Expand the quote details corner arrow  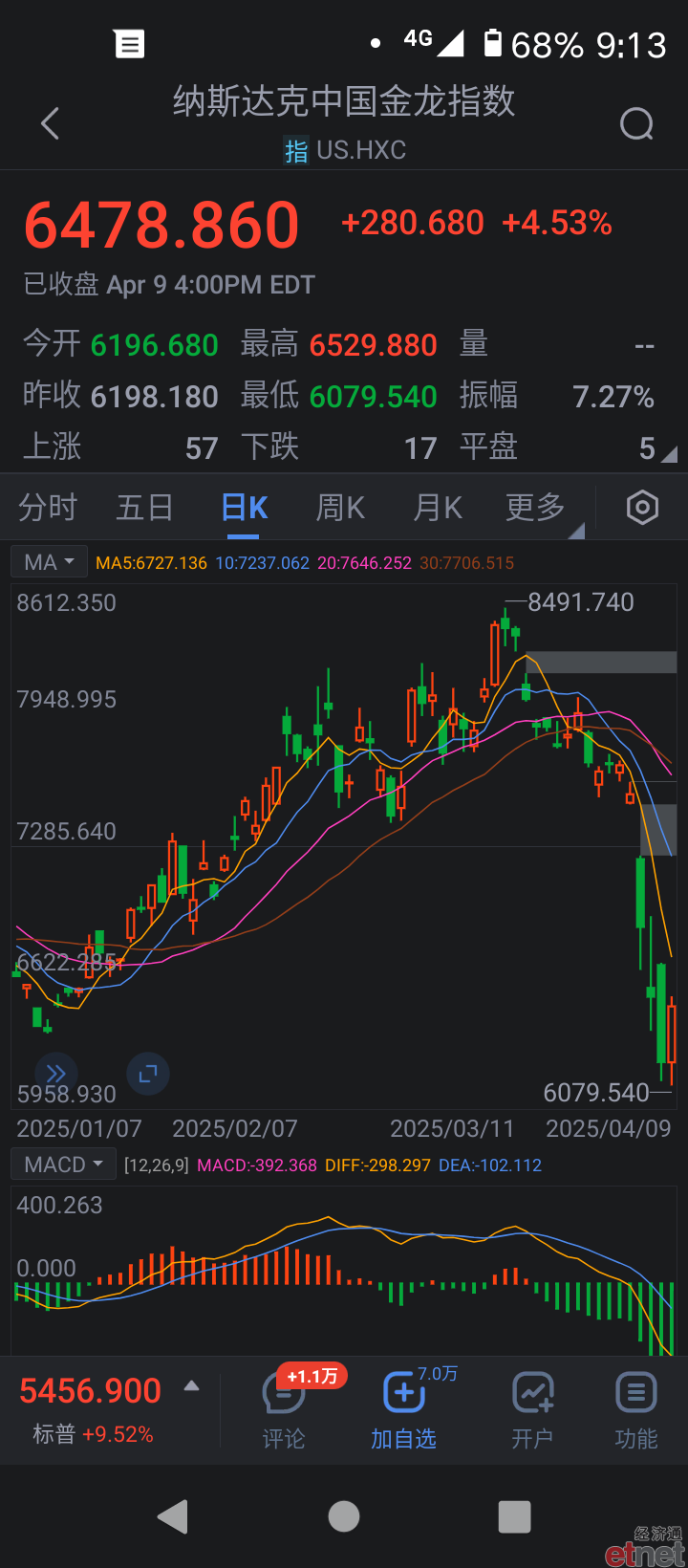(669, 455)
